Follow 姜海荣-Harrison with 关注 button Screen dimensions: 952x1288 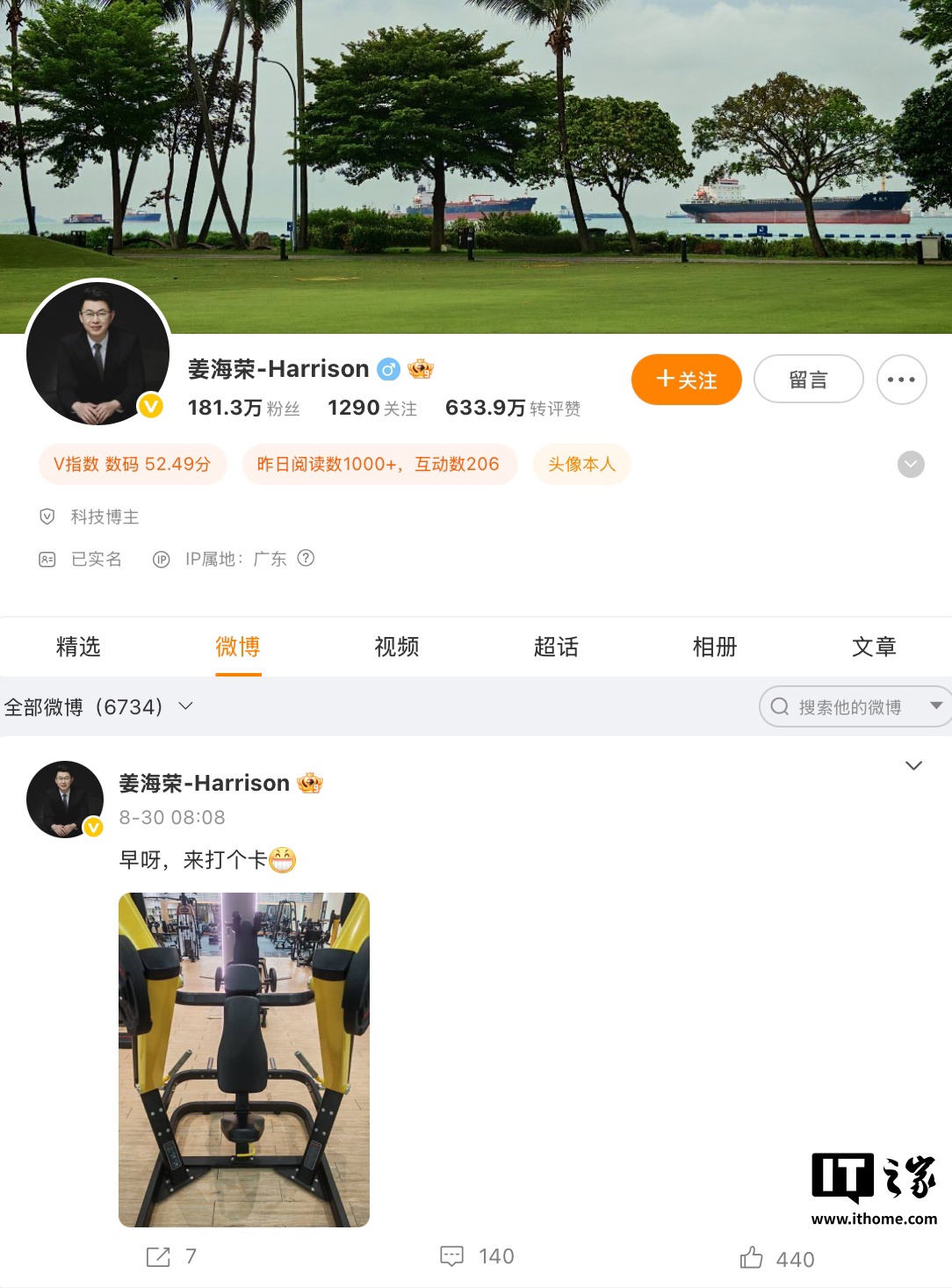coord(686,380)
